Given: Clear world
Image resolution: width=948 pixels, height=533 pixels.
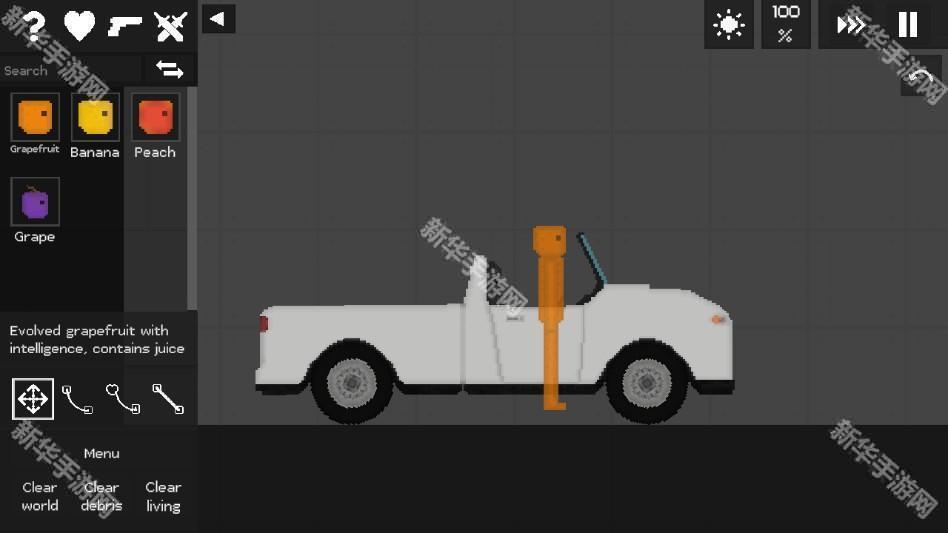Looking at the screenshot, I should [x=40, y=496].
